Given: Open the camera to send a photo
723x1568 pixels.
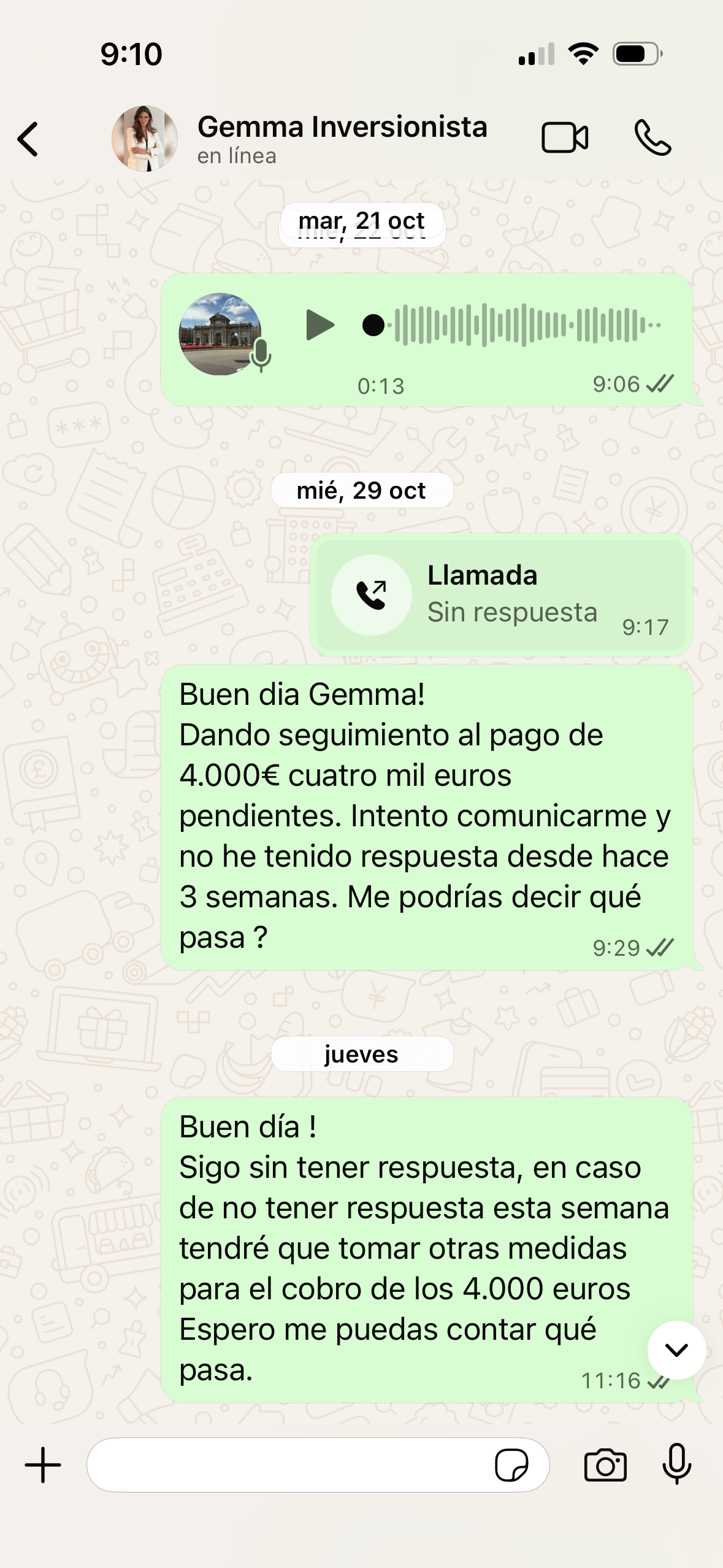Looking at the screenshot, I should click(605, 1465).
